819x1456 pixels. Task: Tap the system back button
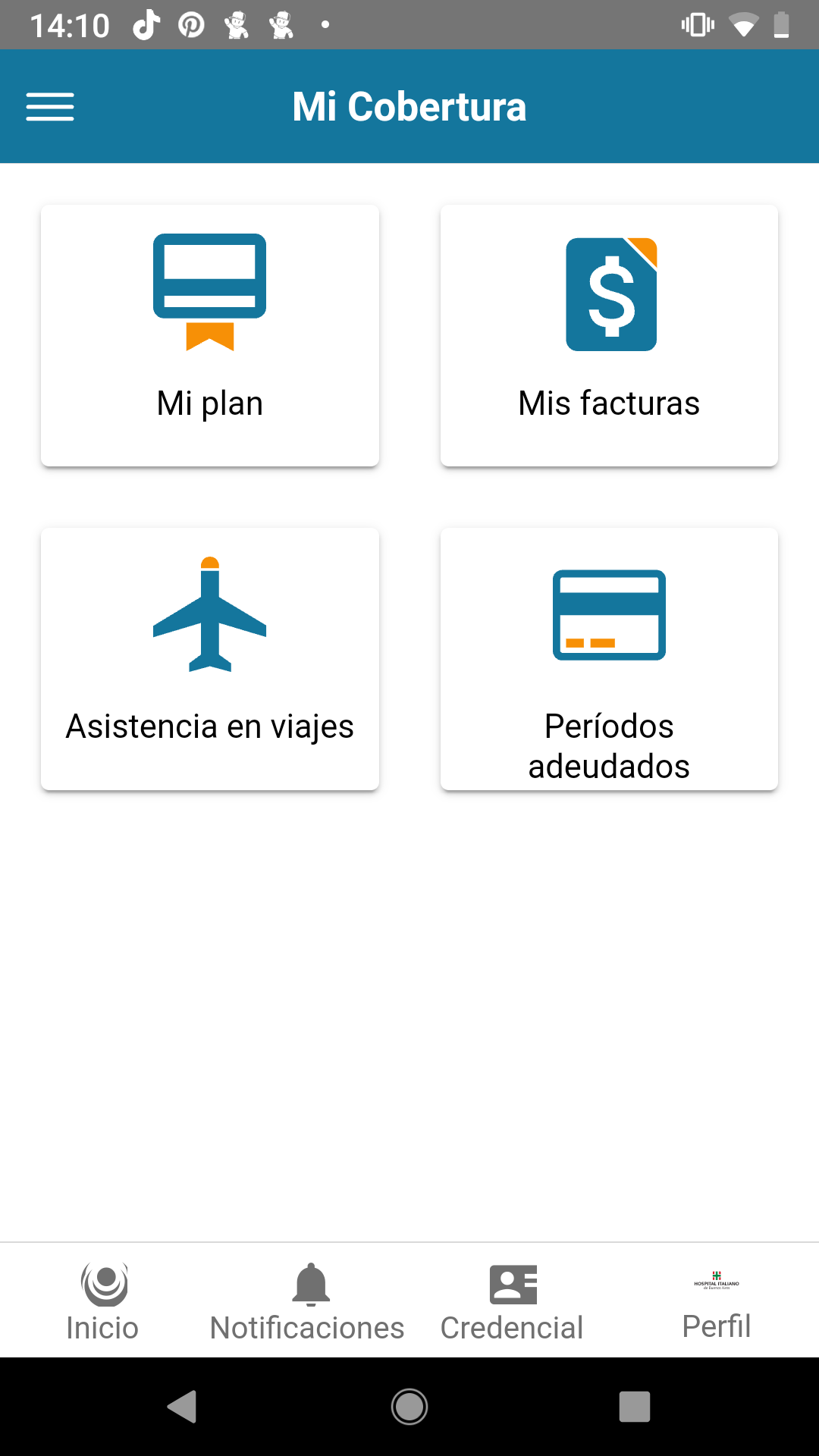click(x=182, y=1407)
